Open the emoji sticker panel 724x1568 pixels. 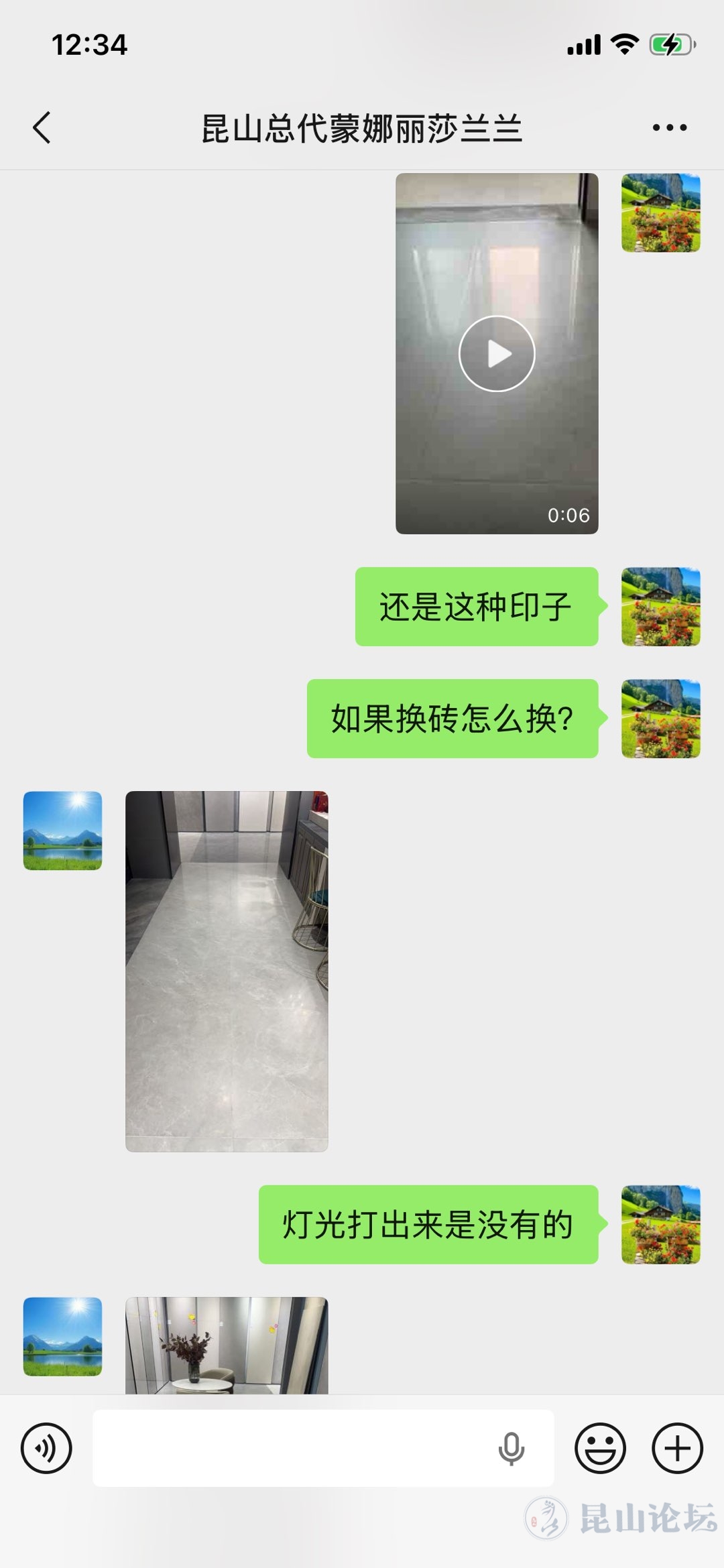[x=600, y=1448]
